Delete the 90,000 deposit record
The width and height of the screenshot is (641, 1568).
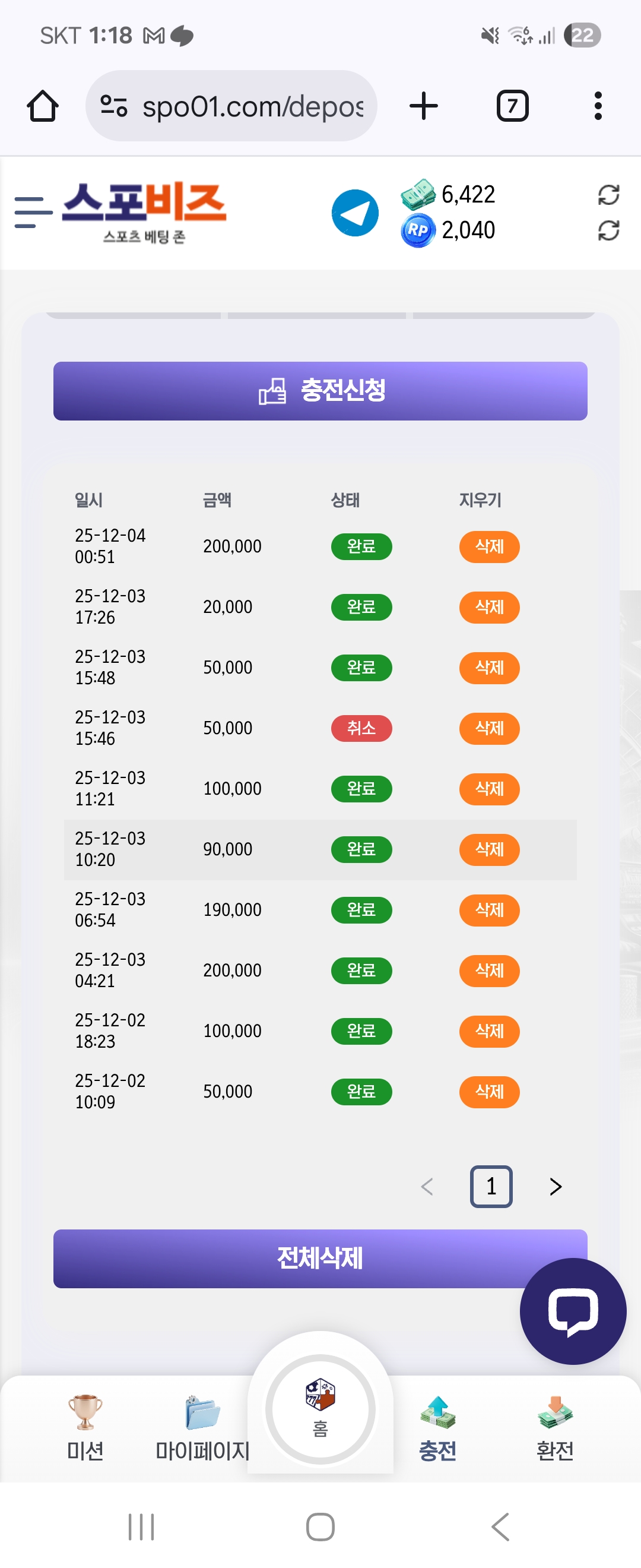pos(489,849)
